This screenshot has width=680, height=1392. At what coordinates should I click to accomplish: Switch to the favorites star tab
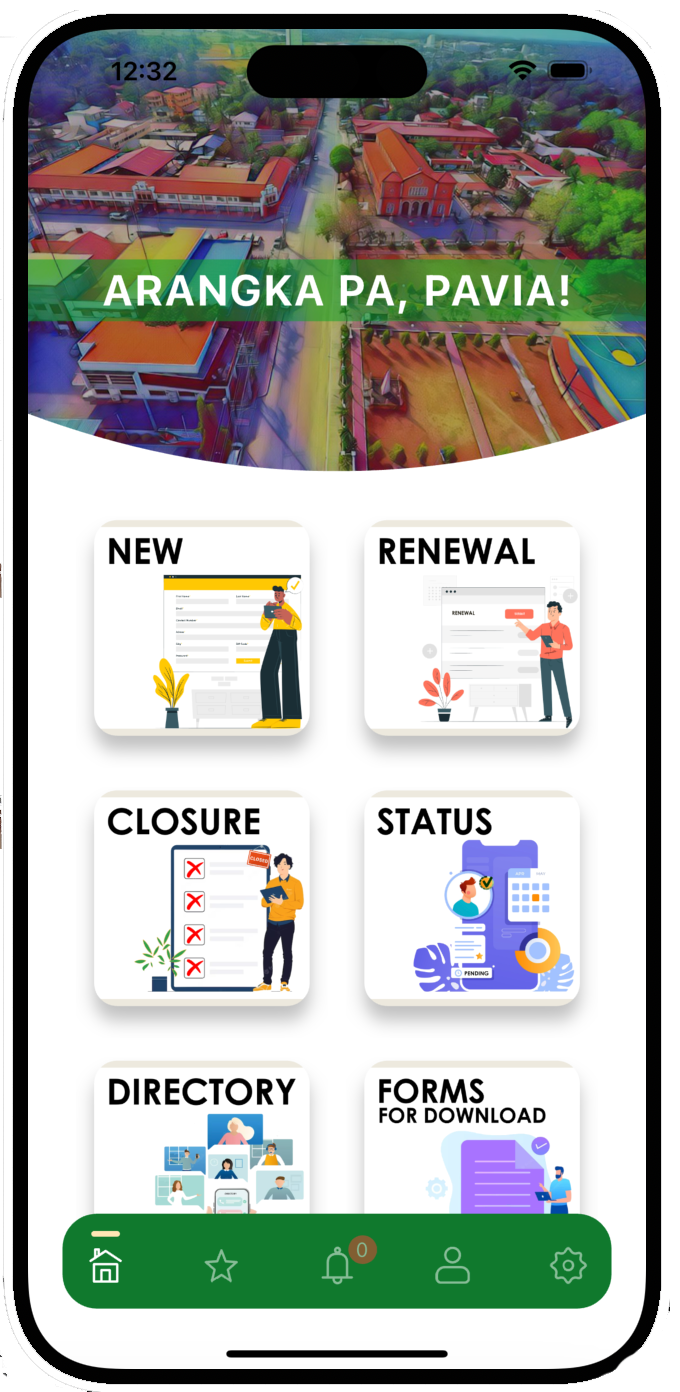pos(221,1267)
